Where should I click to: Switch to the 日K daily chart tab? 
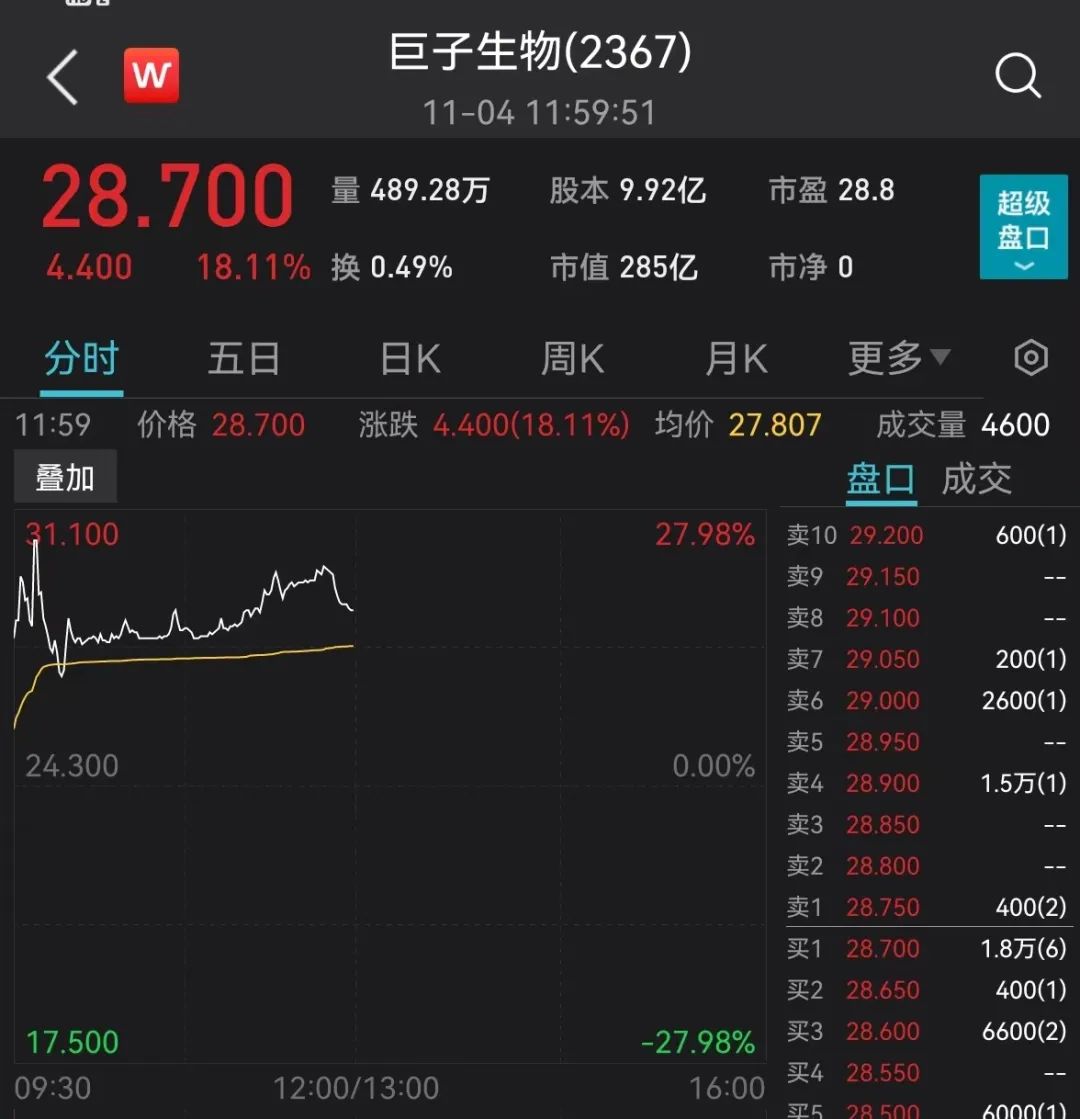(x=408, y=359)
